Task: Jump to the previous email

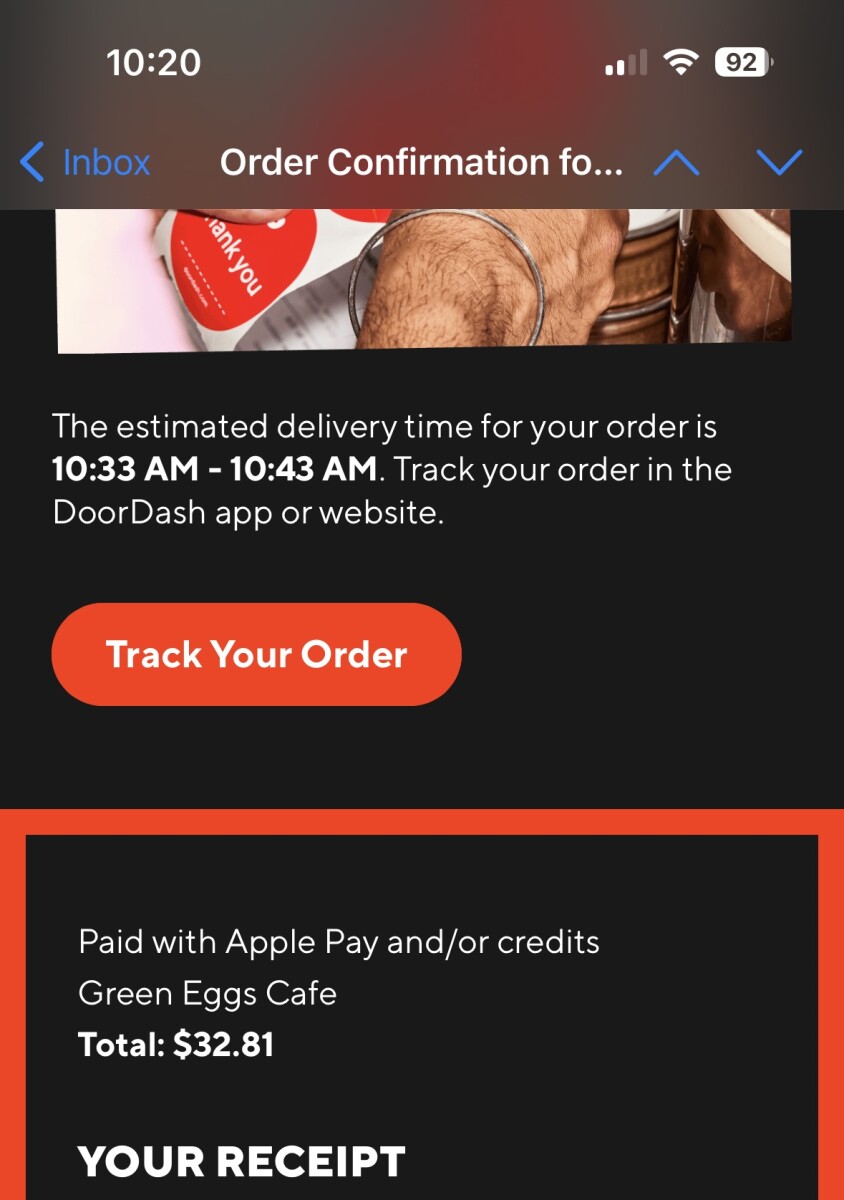Action: click(677, 162)
